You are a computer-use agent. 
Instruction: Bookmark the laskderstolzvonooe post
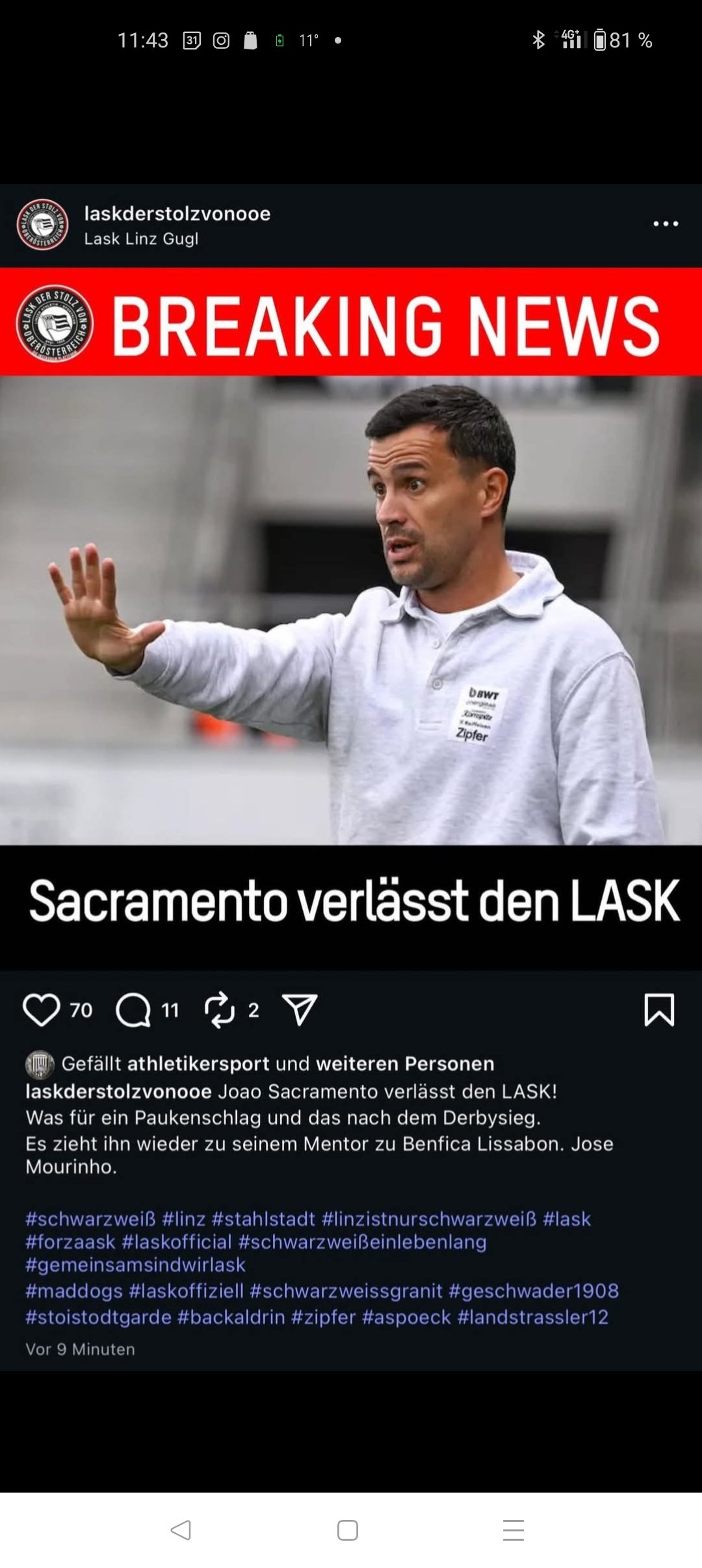659,1010
